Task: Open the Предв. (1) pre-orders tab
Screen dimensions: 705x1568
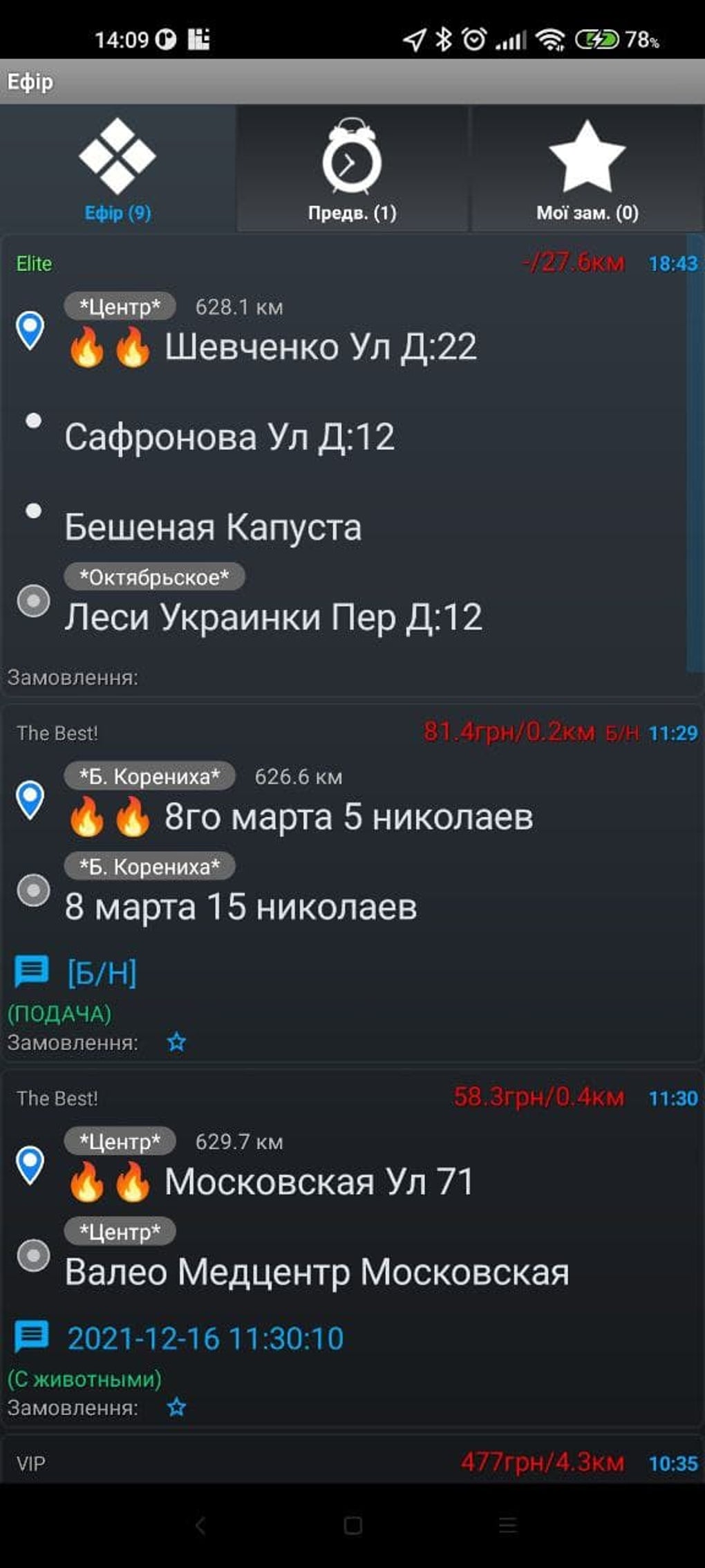Action: (352, 169)
